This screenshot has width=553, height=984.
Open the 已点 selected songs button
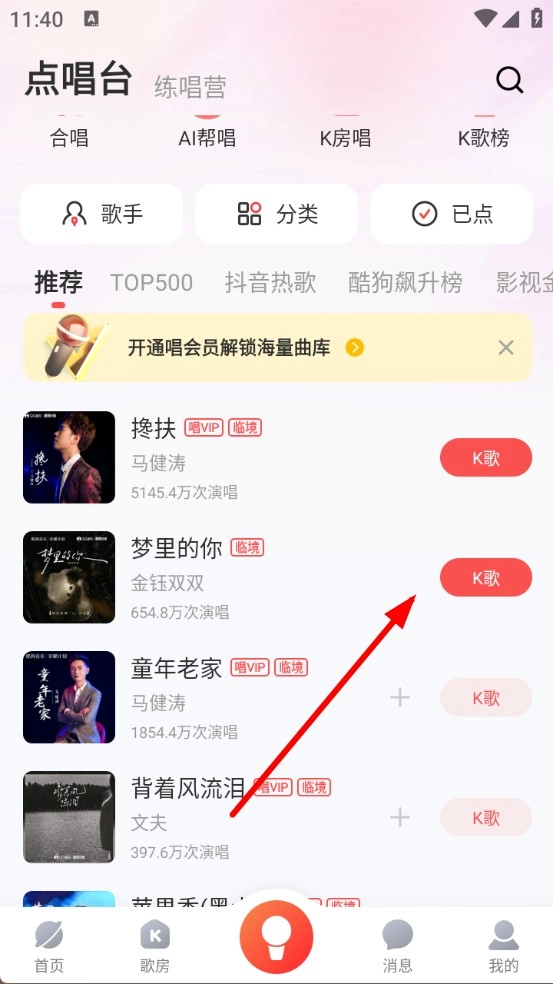click(x=451, y=214)
